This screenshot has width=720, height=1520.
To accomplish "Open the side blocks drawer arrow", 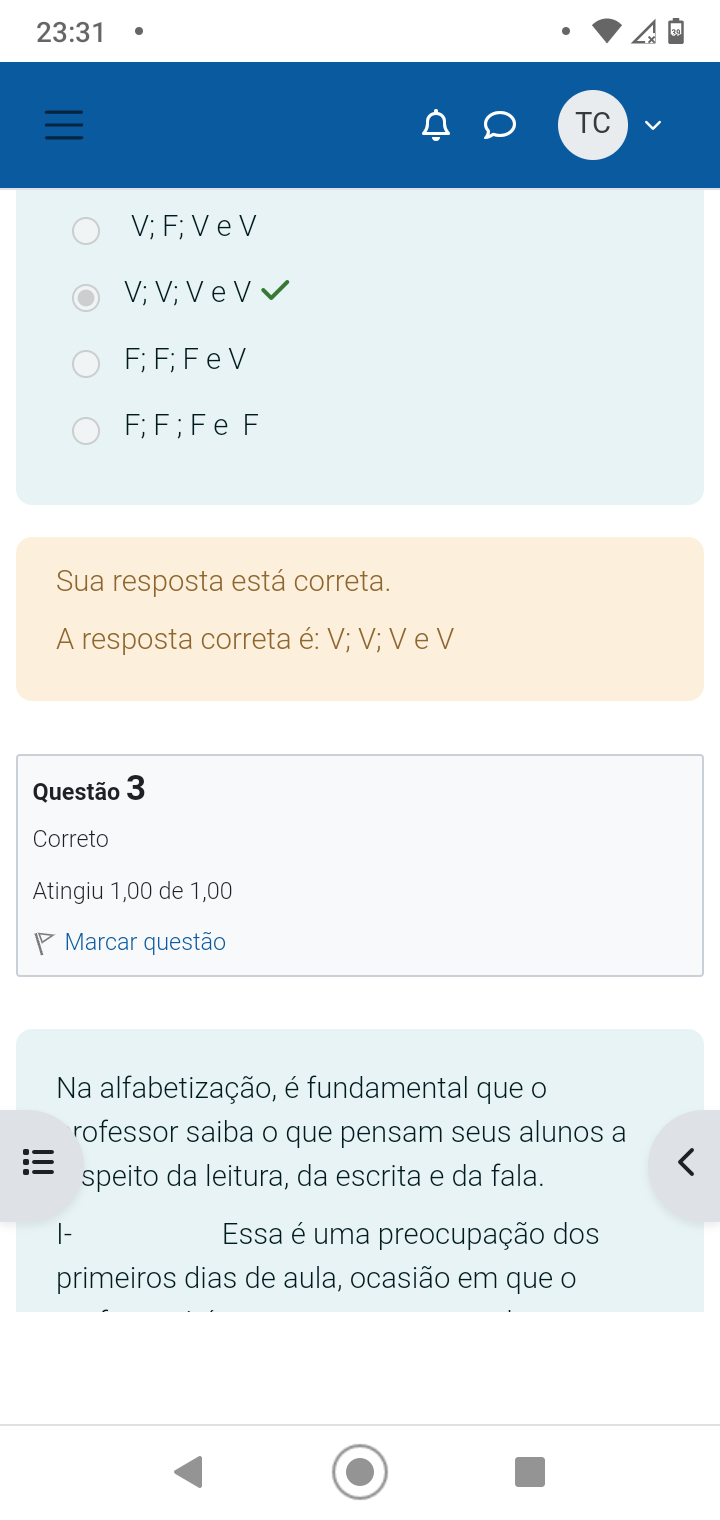I will point(685,1163).
